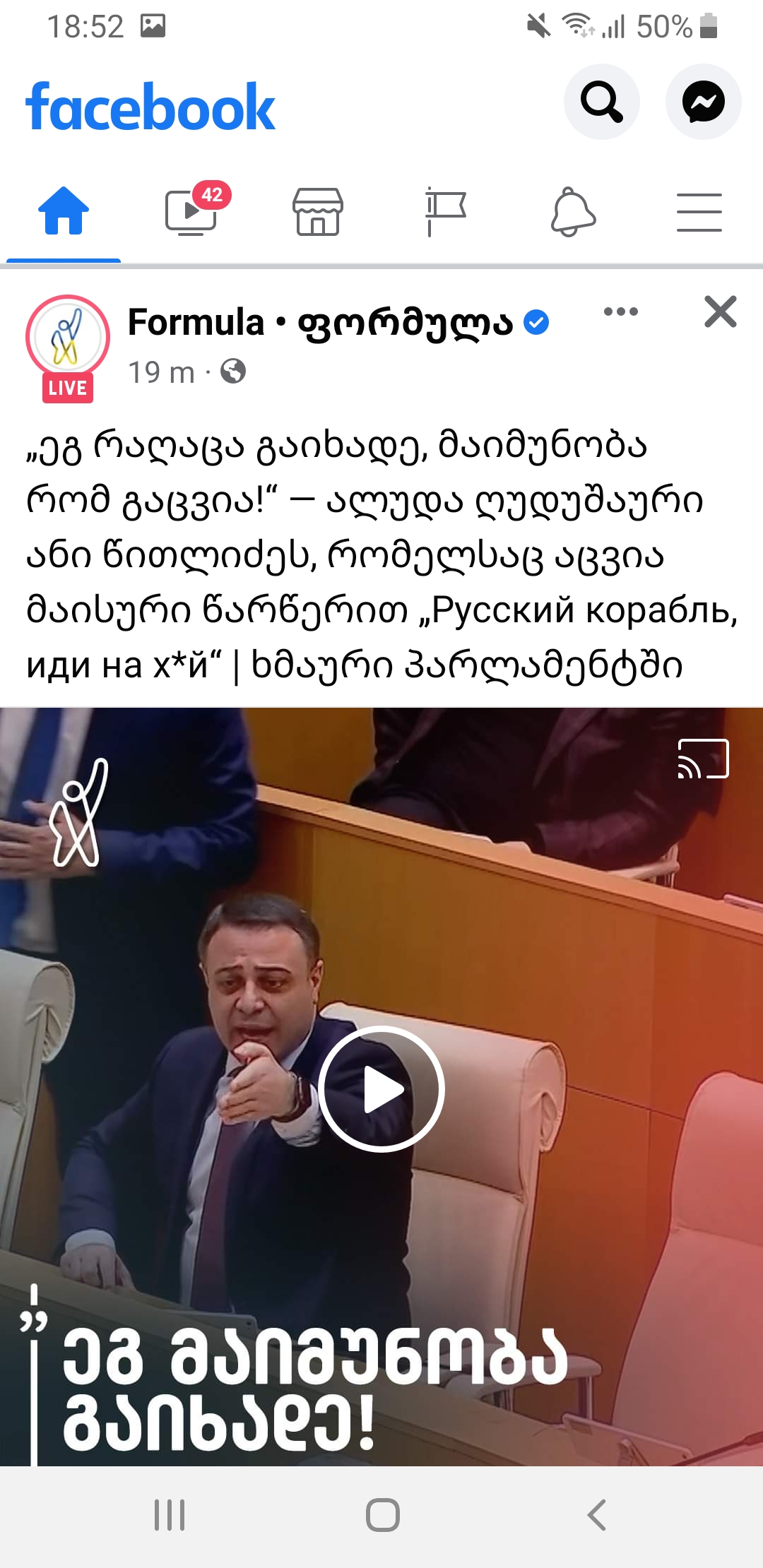Viewport: 763px width, 1568px height.
Task: Open the post's three-dot options menu
Action: (621, 311)
